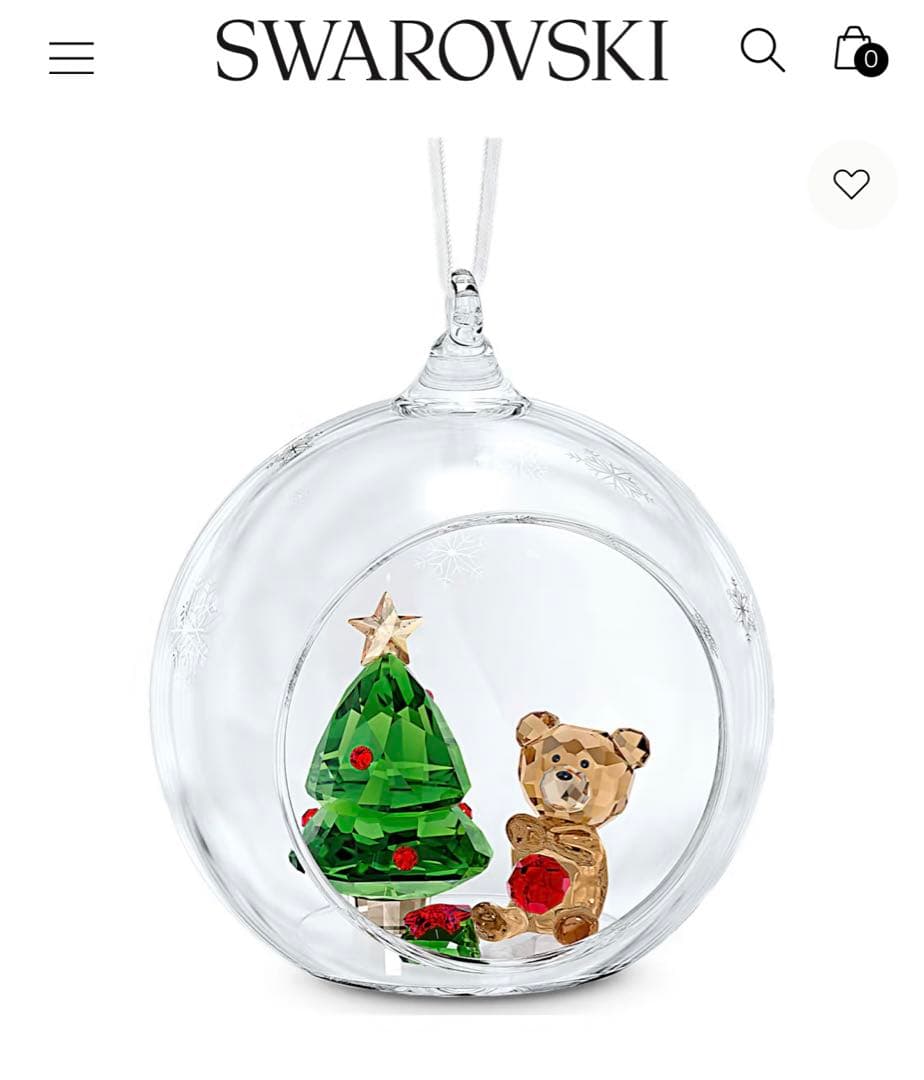Viewport: 924px width, 1080px height.
Task: Open the shopping bag
Action: tap(858, 51)
